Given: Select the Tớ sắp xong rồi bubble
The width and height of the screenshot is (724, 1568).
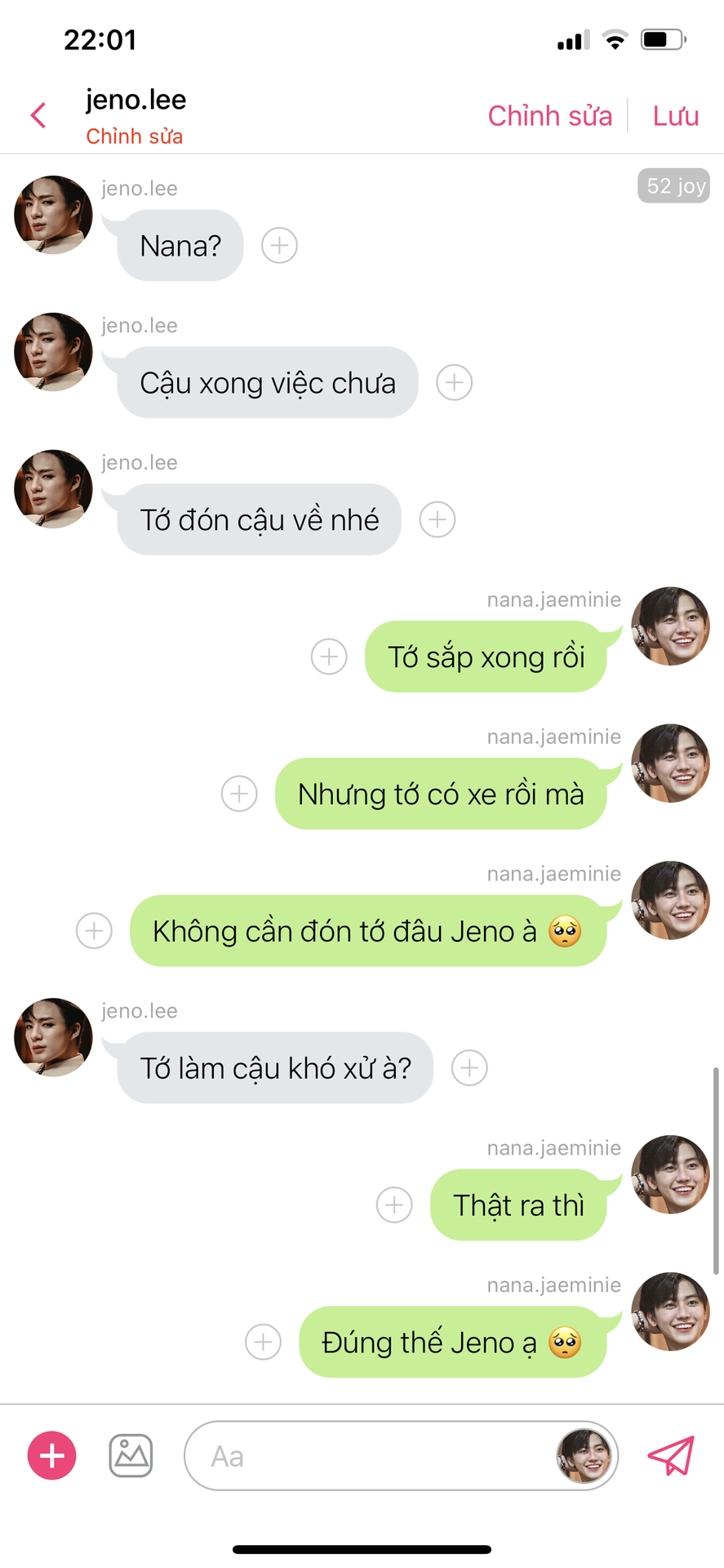Looking at the screenshot, I should (486, 657).
